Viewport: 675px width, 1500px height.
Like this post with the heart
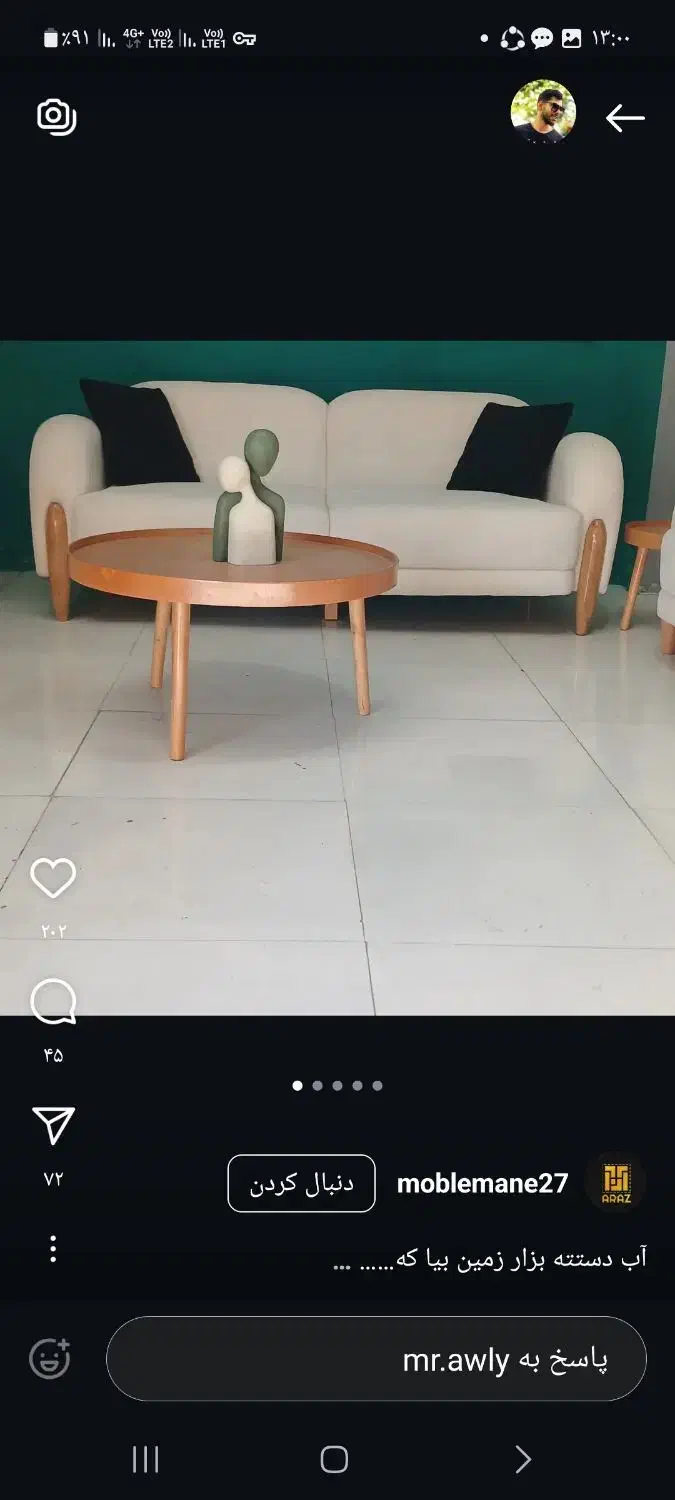click(x=53, y=878)
